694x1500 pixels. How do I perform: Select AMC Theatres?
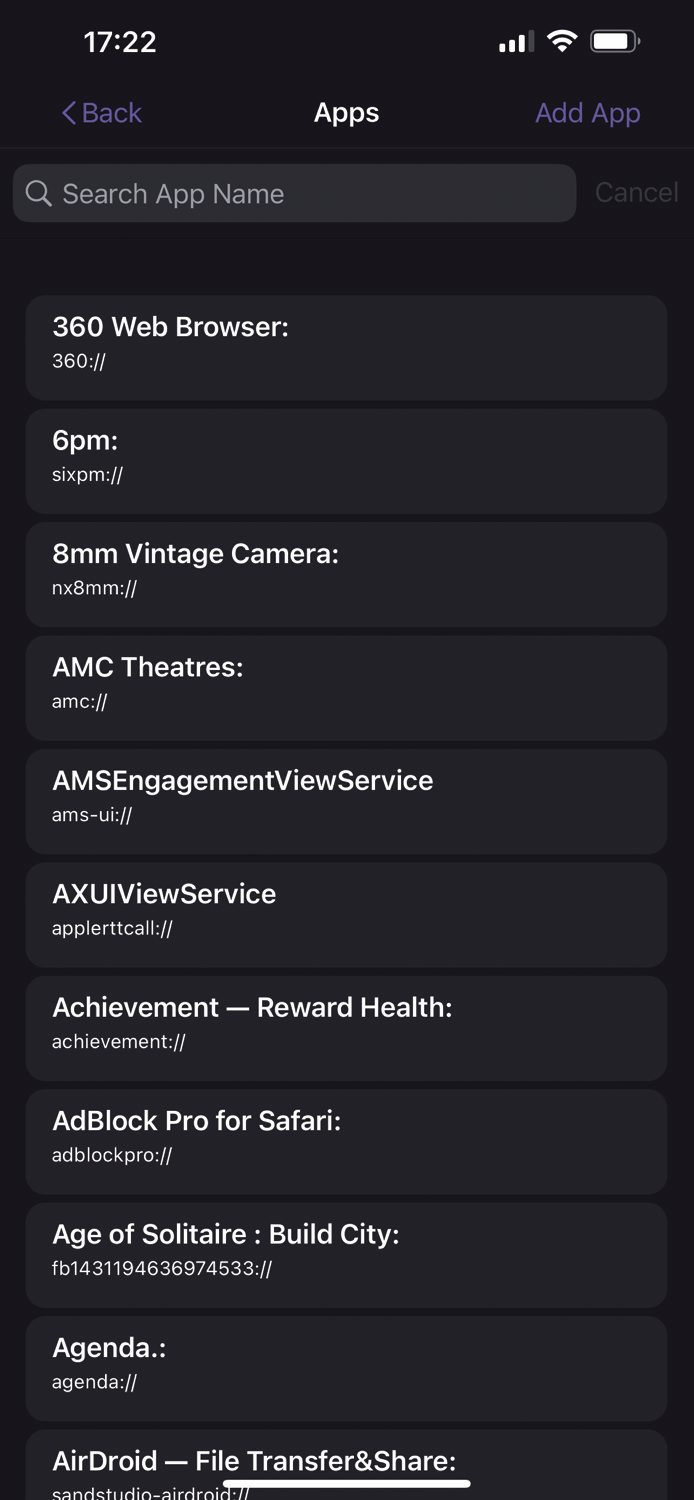click(x=346, y=688)
